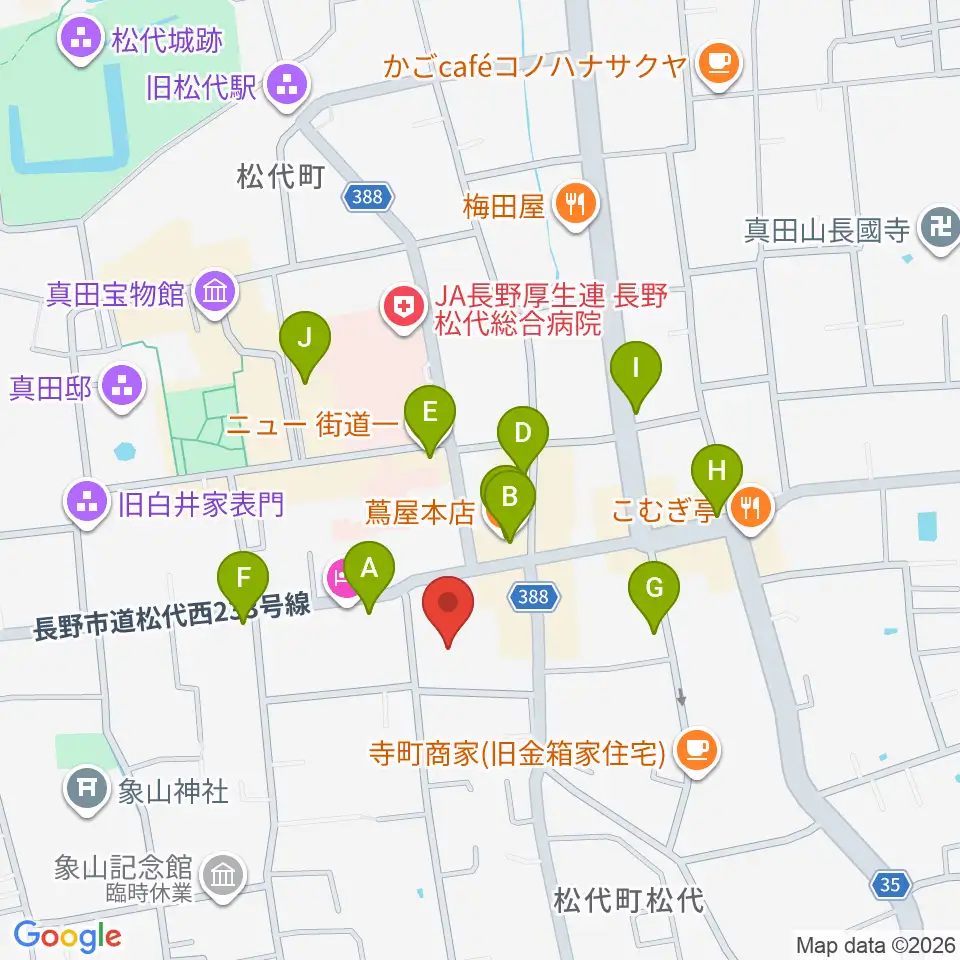Open the かごcaféコノハナサクヤ cafe pin
The image size is (960, 960).
coord(719,65)
